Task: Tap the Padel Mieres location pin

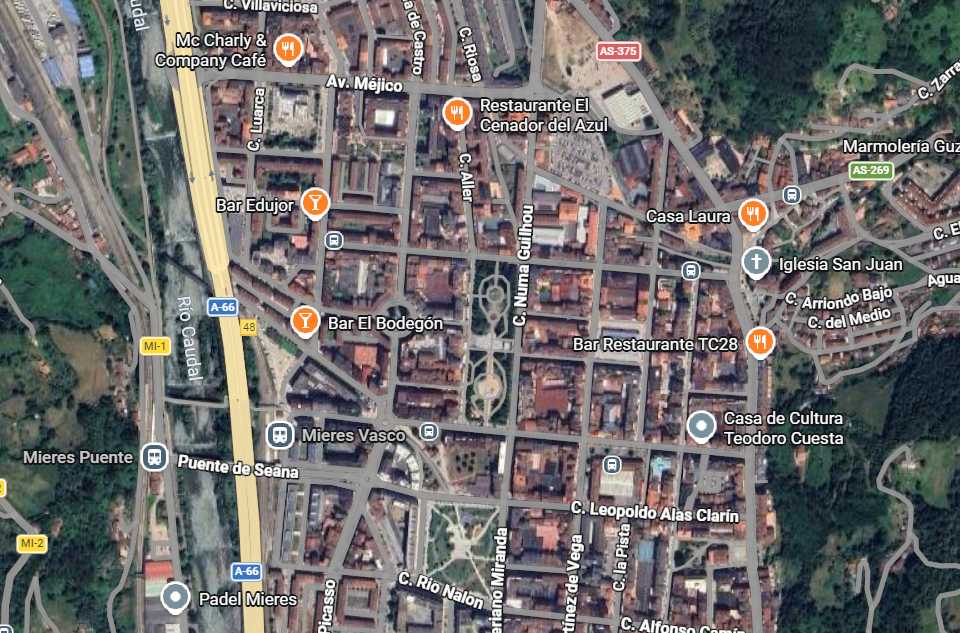Action: coord(176,597)
